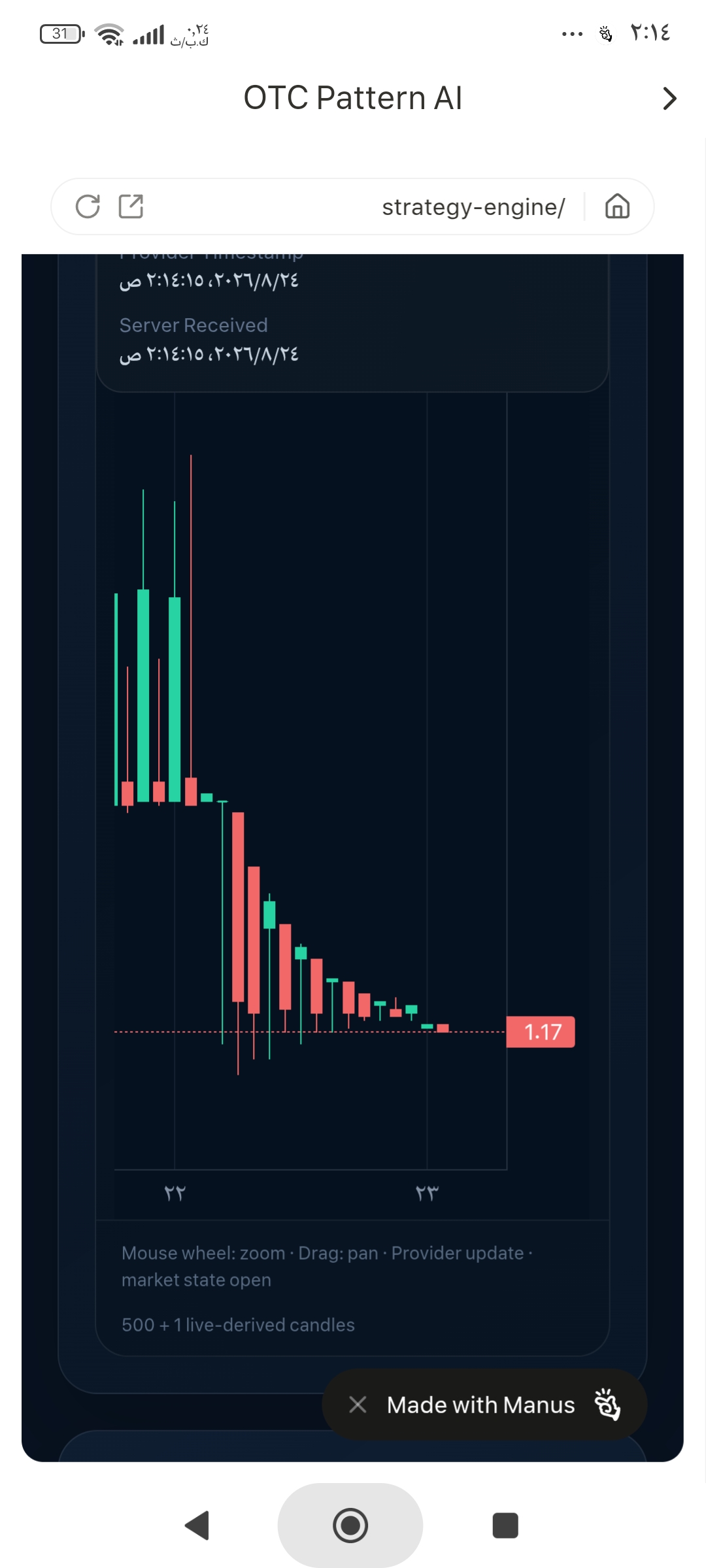Go back with the system back button

click(x=197, y=1526)
